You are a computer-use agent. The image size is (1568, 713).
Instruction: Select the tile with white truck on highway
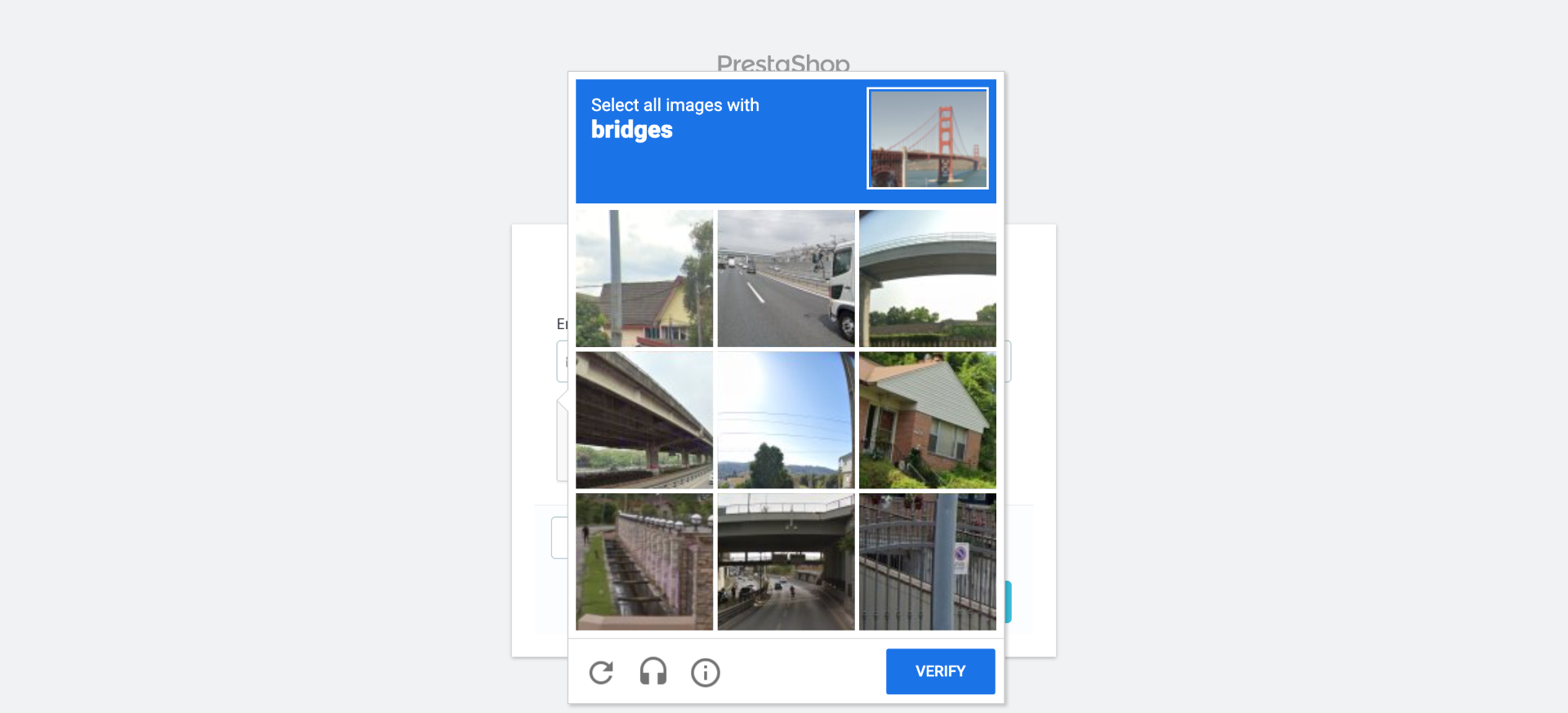tap(786, 279)
